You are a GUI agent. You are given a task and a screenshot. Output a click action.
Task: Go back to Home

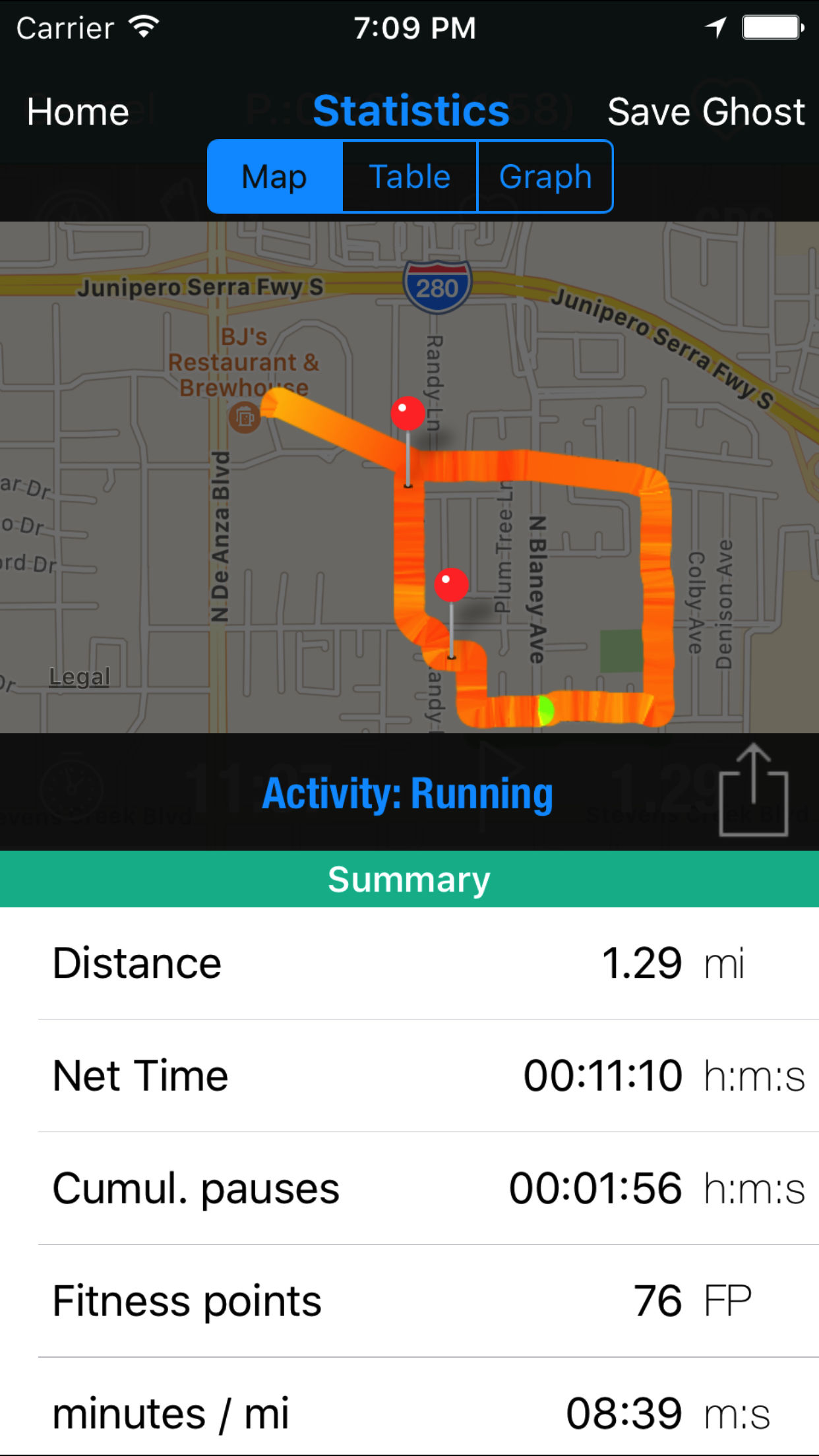(x=78, y=111)
